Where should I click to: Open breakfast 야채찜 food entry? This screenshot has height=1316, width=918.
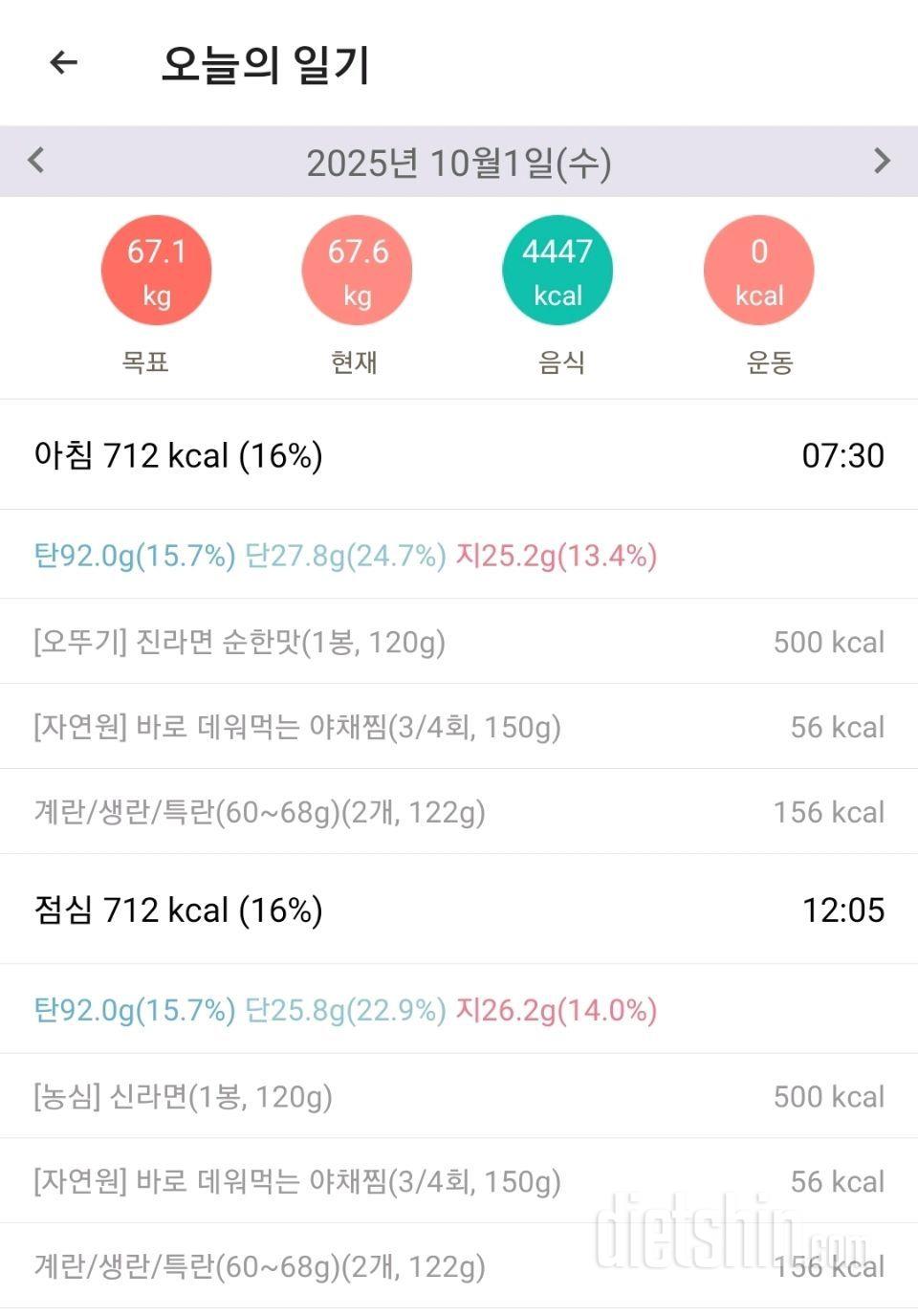[x=459, y=727]
